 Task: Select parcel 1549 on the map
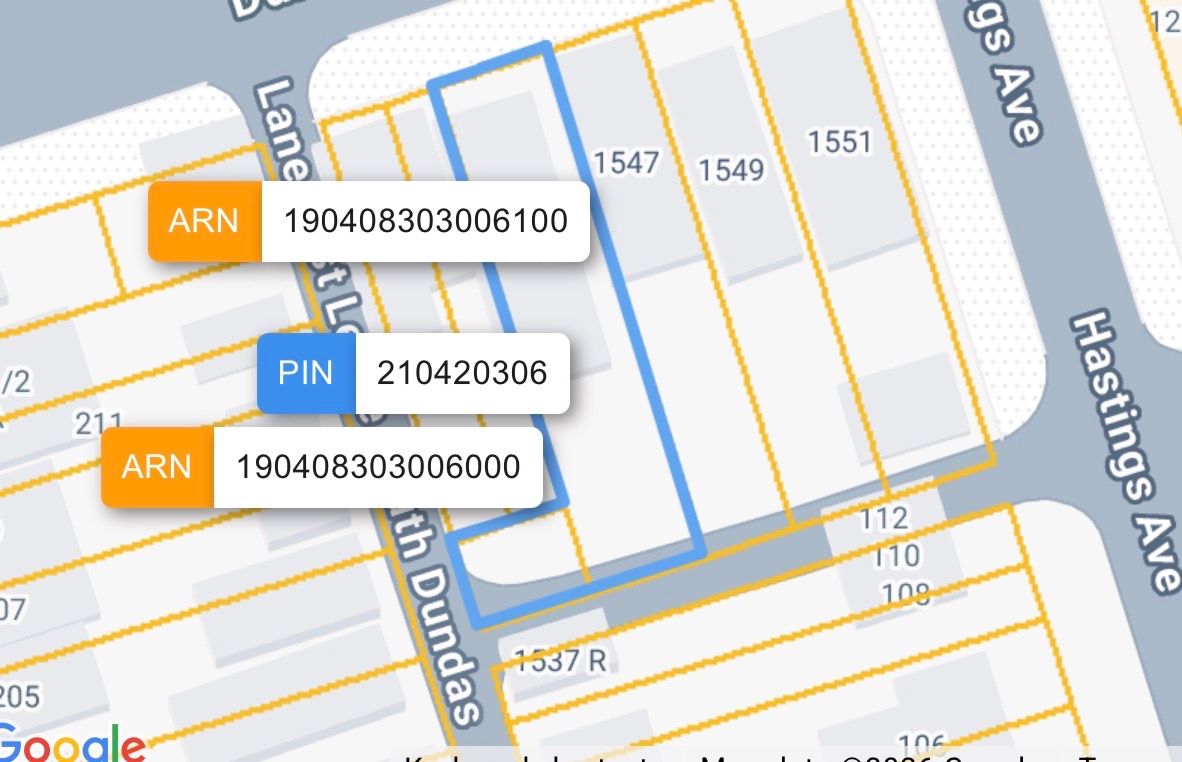click(731, 169)
